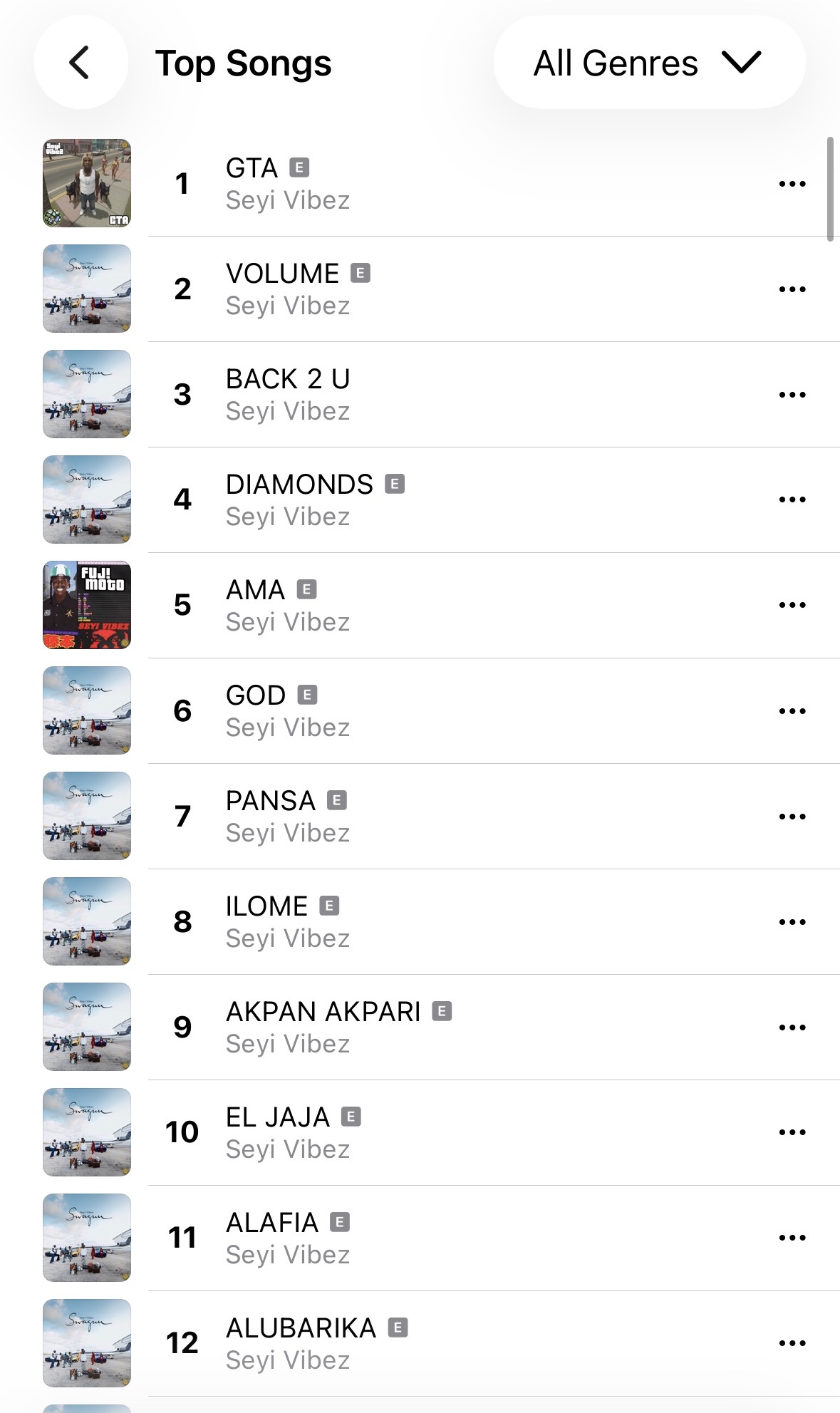Image resolution: width=840 pixels, height=1413 pixels.
Task: Play the song VOLUME
Action: click(441, 289)
